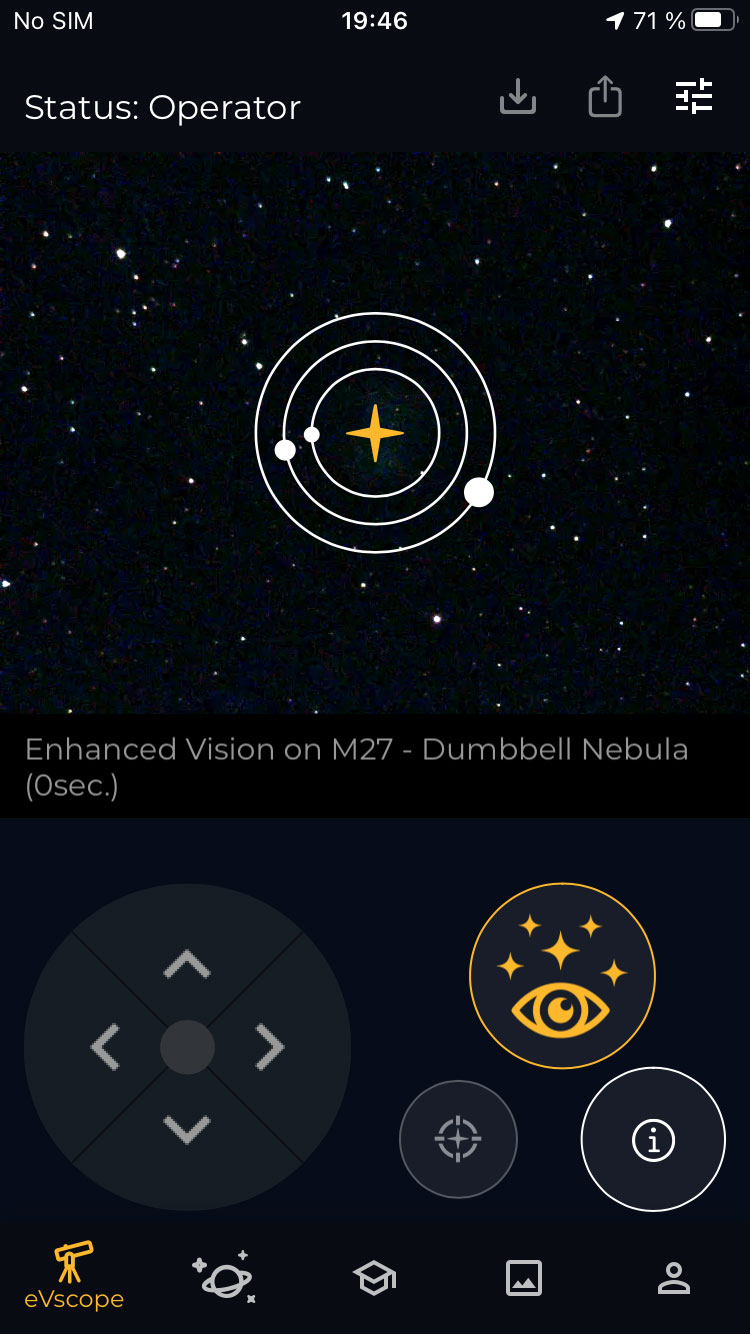Share the captured sky image
The width and height of the screenshot is (750, 1334).
click(x=605, y=97)
